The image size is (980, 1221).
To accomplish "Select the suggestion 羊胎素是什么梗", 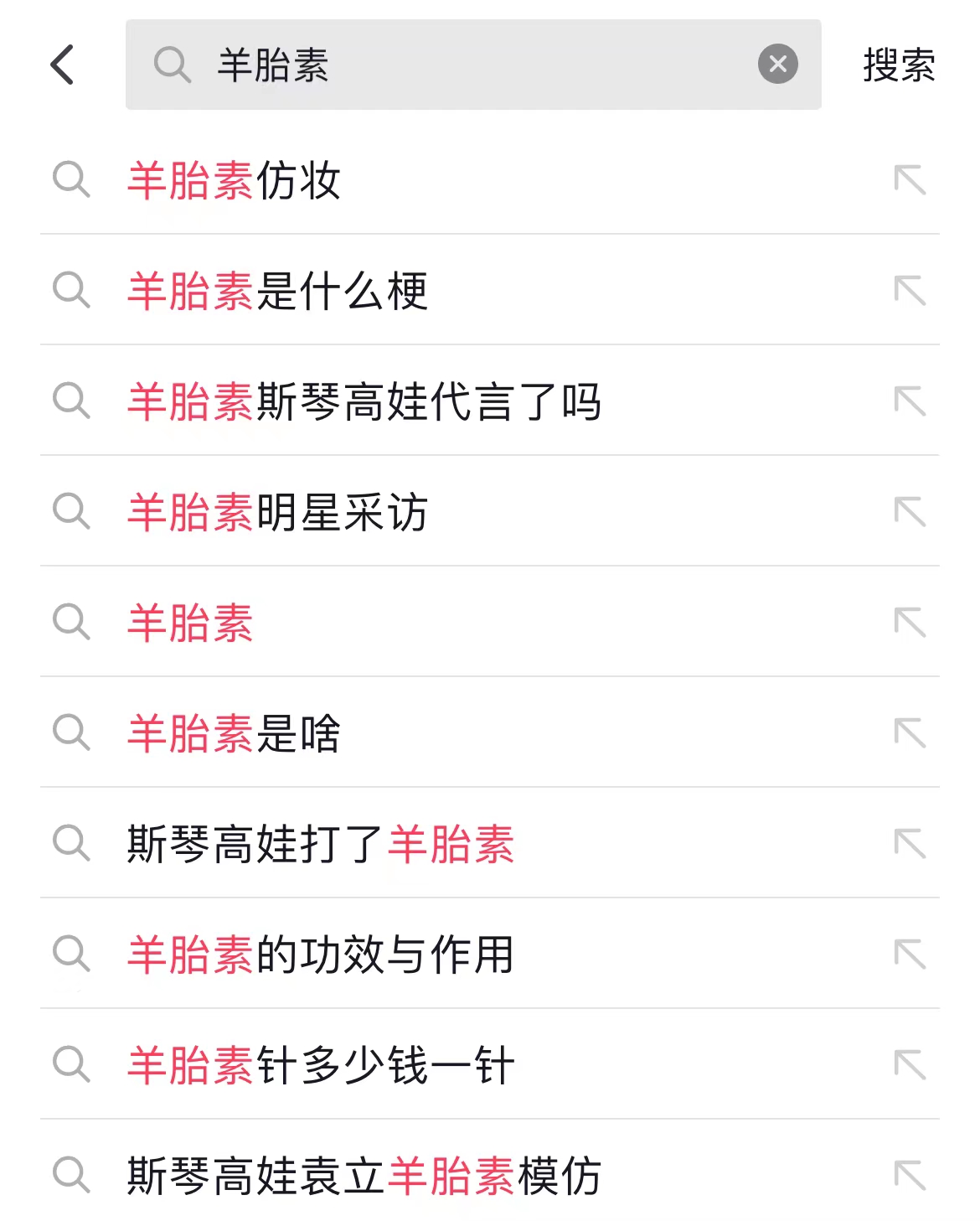I will [x=279, y=292].
